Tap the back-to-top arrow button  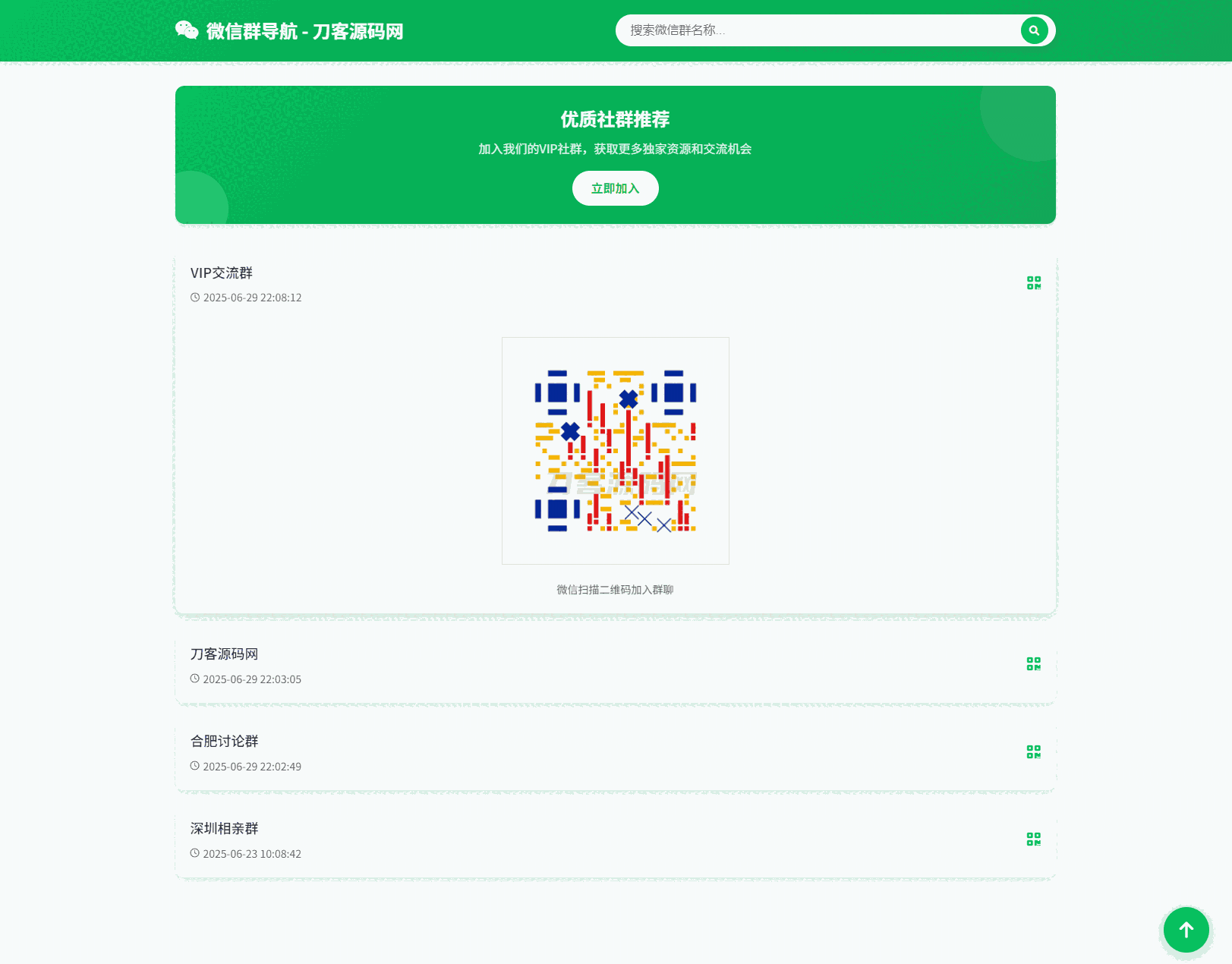pyautogui.click(x=1186, y=929)
